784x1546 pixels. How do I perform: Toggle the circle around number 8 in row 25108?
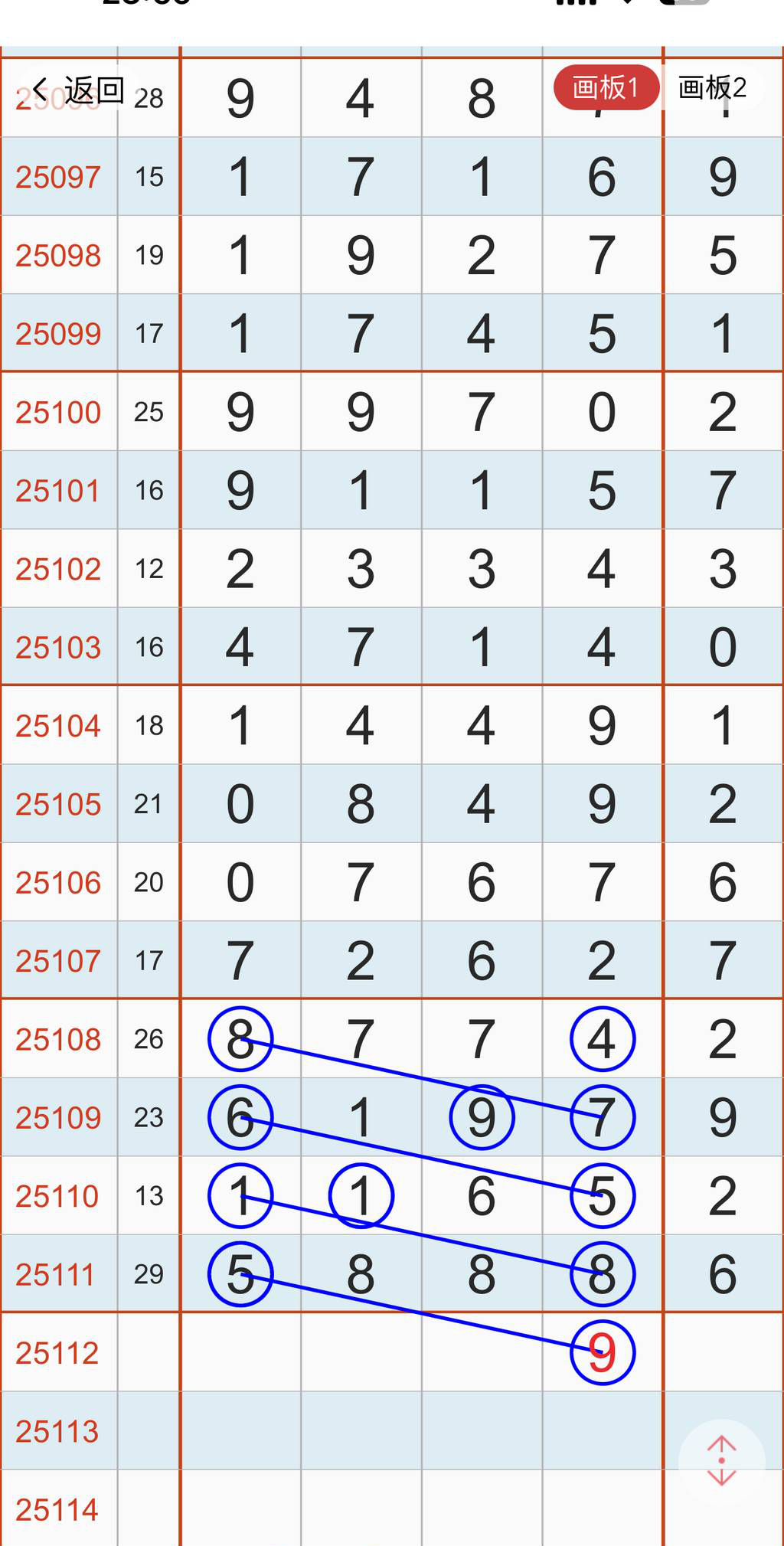click(x=240, y=1038)
